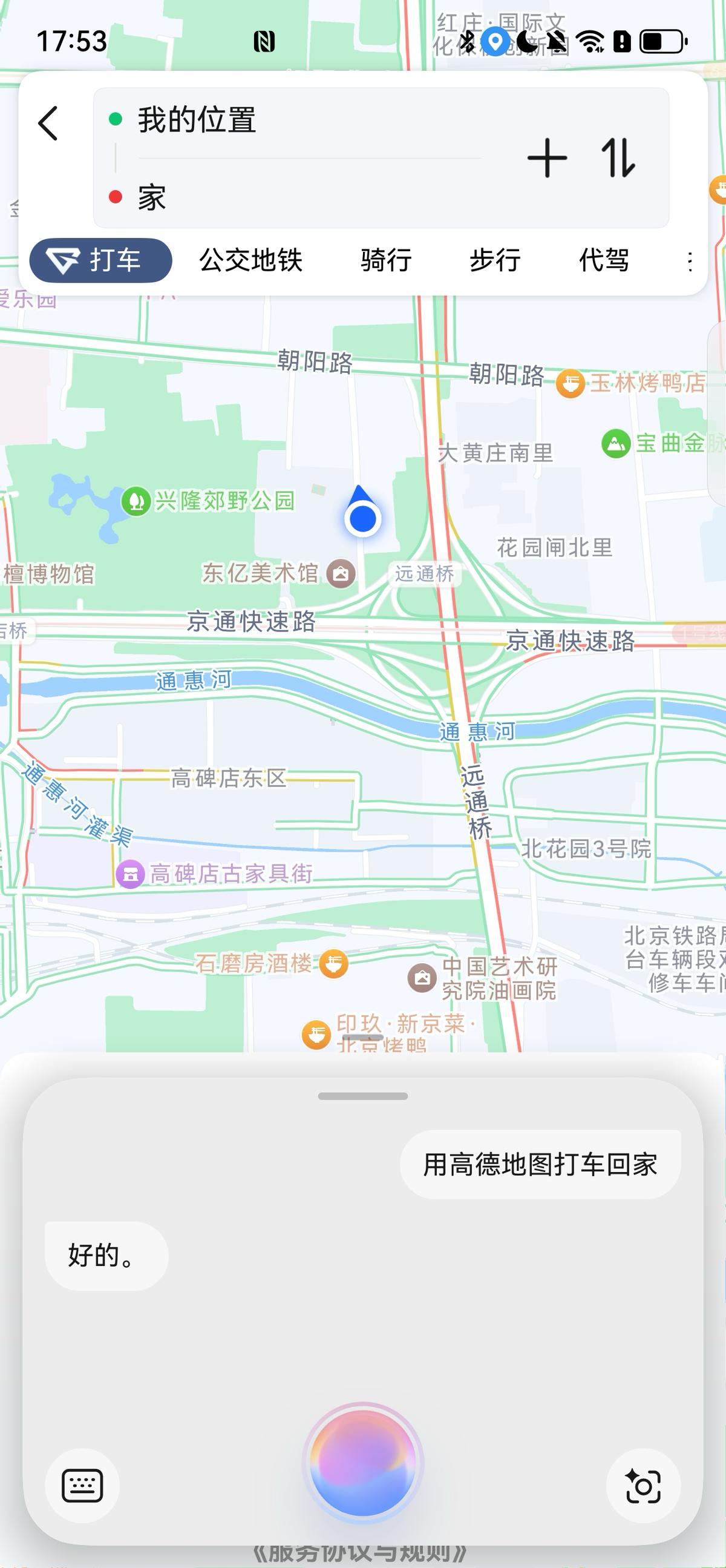Add a waypoint with the plus icon
726x1568 pixels.
547,158
